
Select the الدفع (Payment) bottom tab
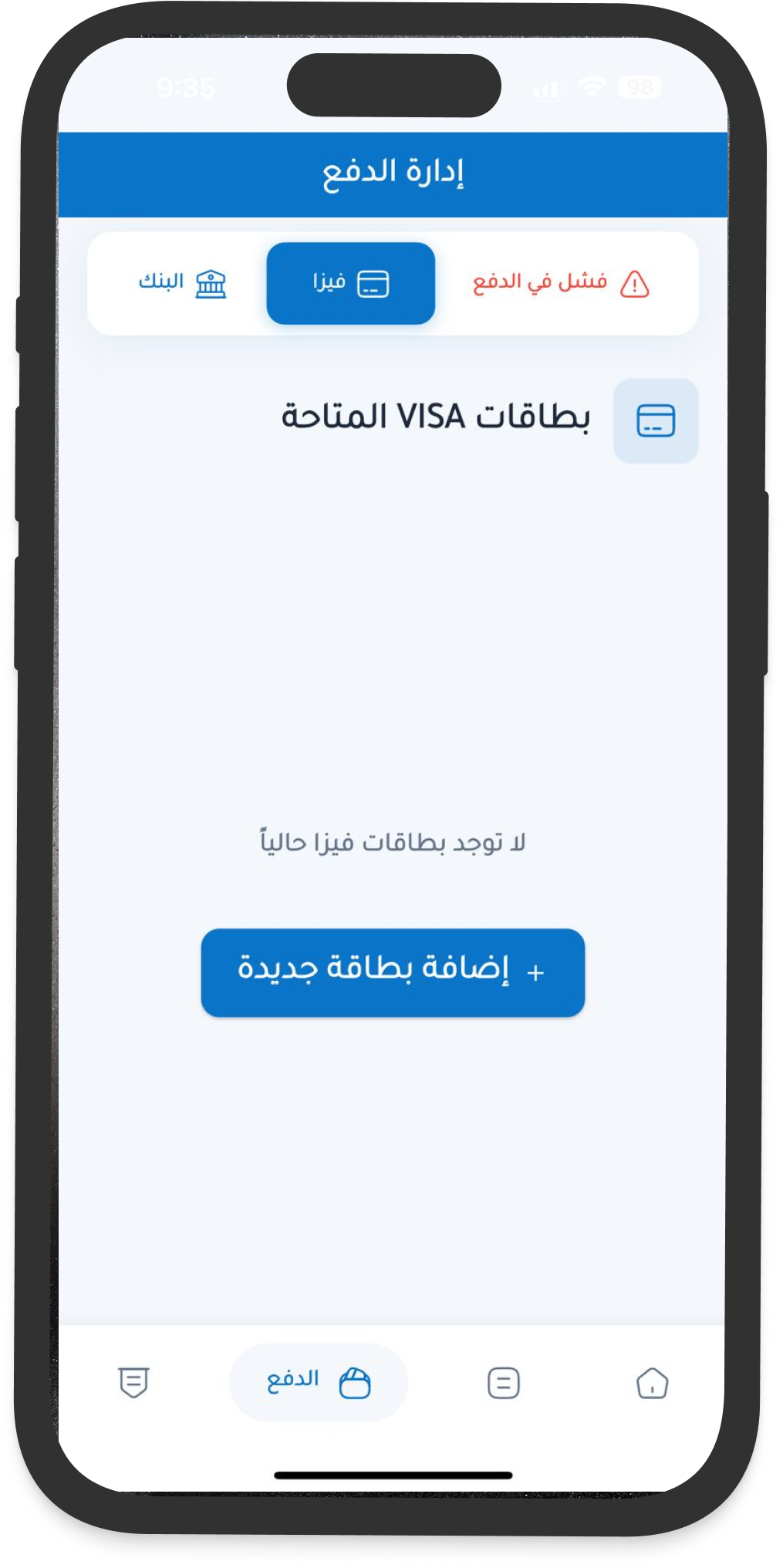click(319, 1382)
